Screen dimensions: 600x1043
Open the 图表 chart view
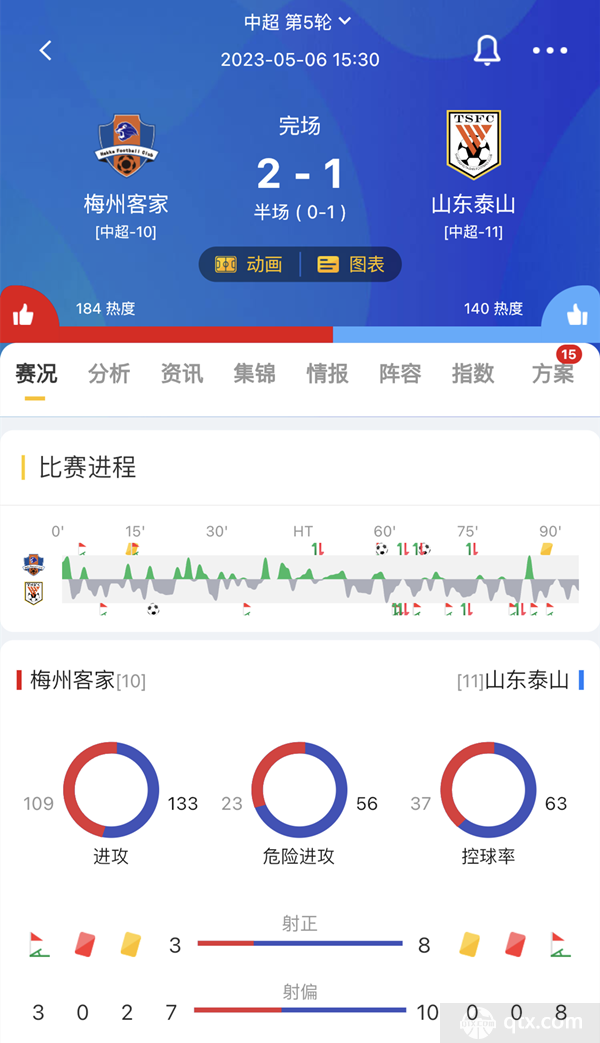pos(351,265)
